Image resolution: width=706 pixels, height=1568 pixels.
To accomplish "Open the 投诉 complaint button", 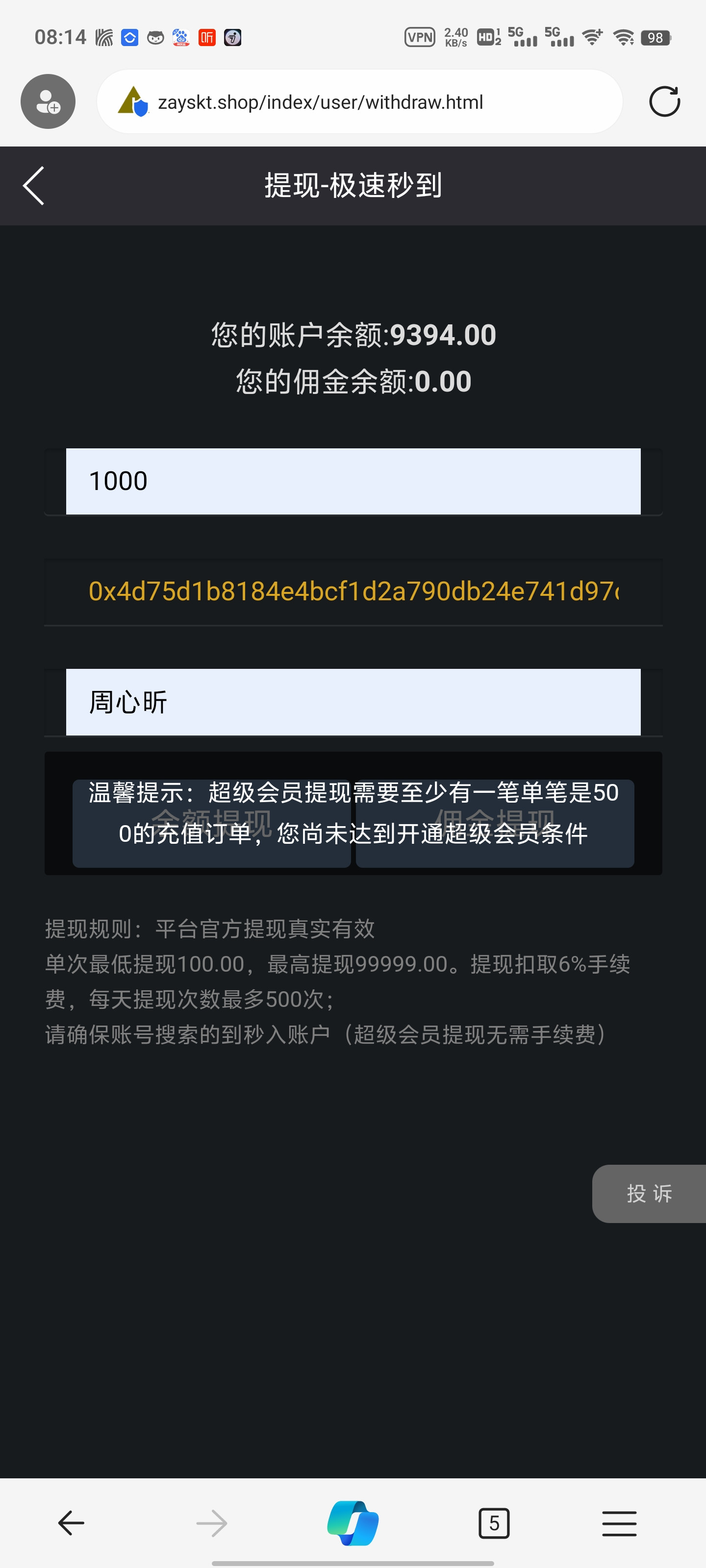I will (649, 1194).
